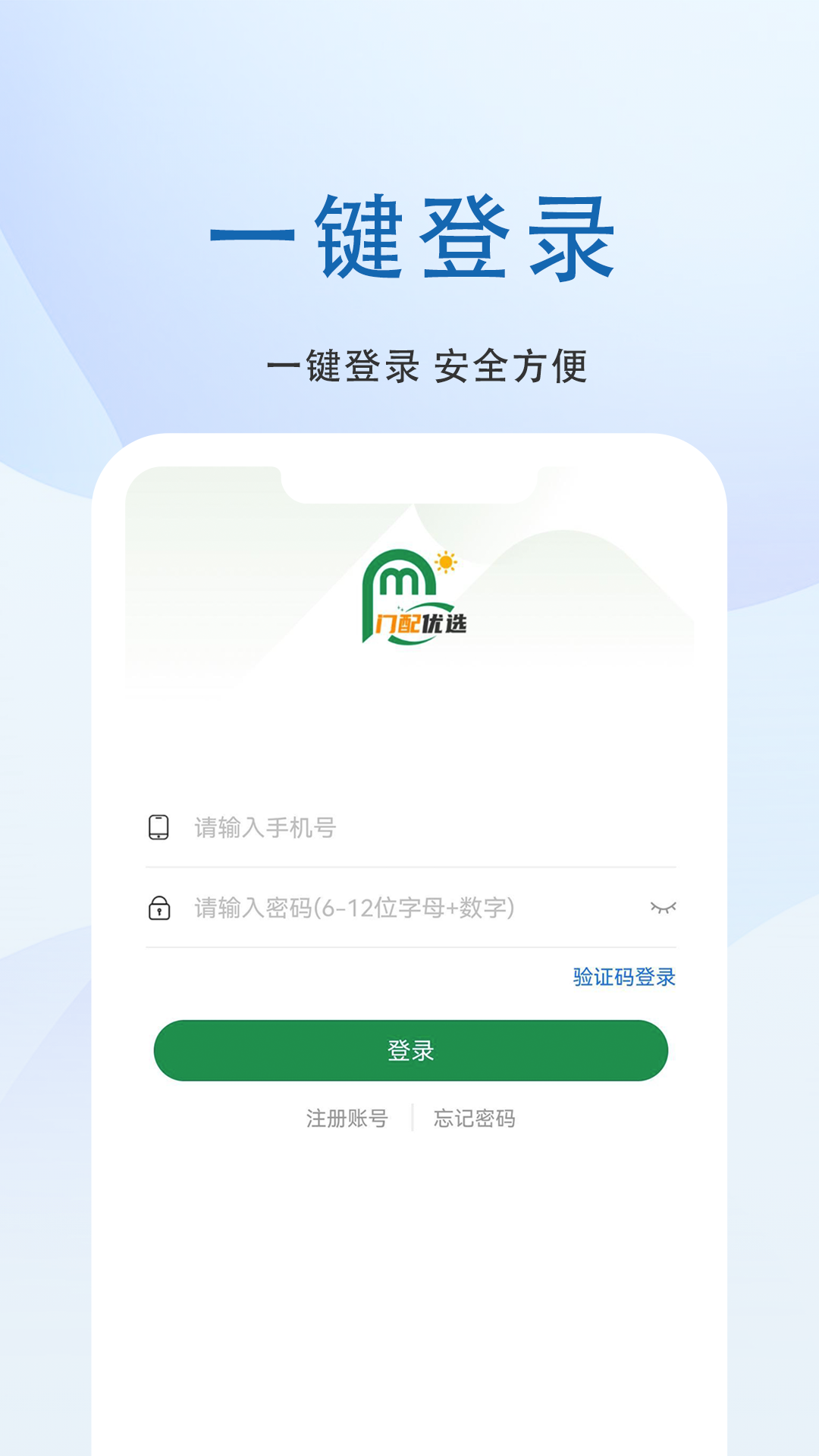The image size is (819, 1456).
Task: Tap the lock symbol in front of the password input
Action: [x=158, y=908]
